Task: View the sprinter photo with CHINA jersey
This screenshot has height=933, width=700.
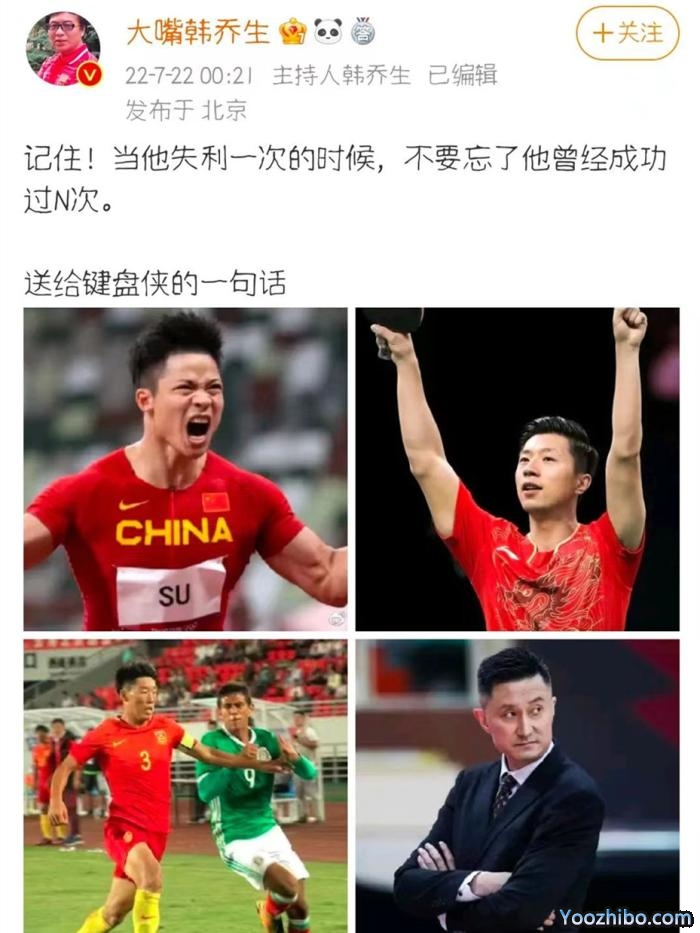Action: point(186,469)
